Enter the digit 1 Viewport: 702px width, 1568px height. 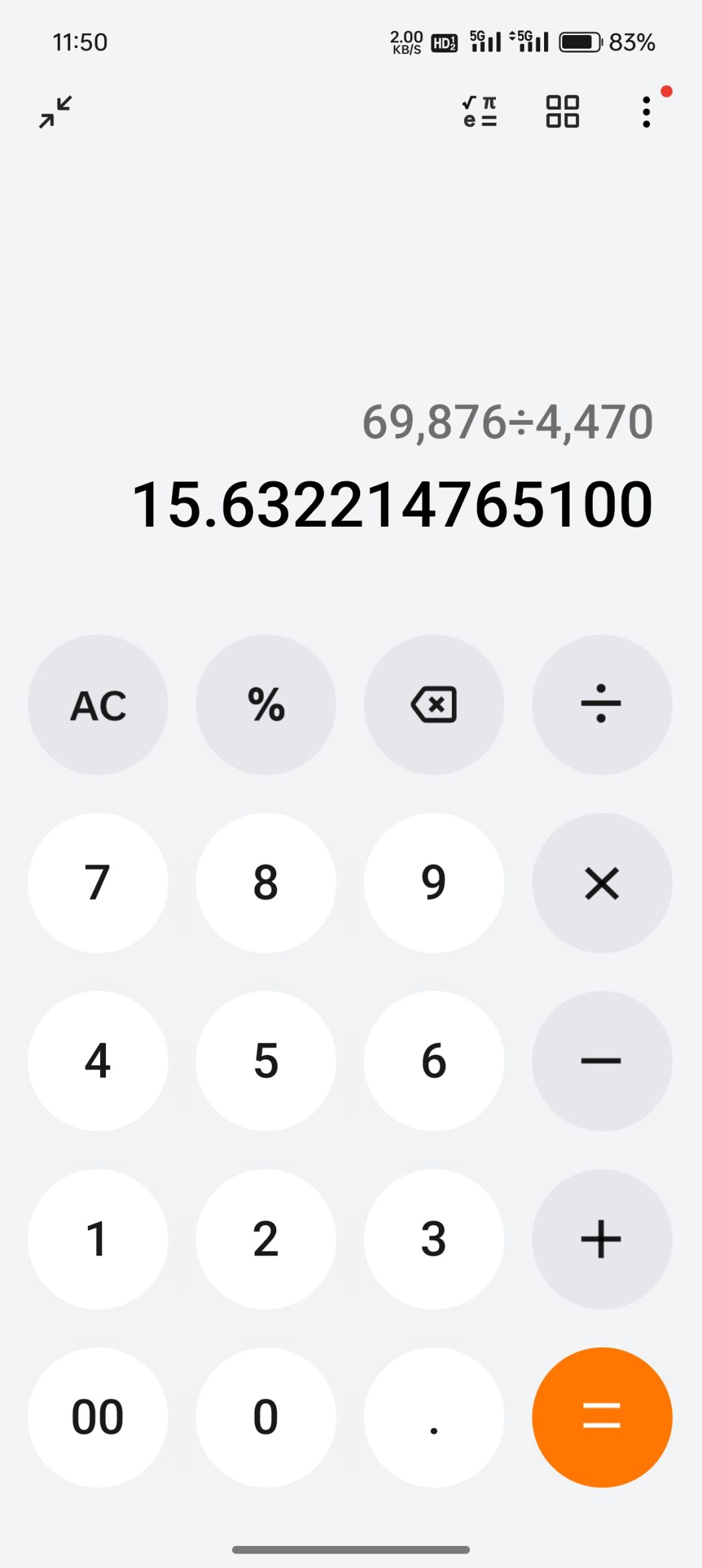(x=97, y=1239)
